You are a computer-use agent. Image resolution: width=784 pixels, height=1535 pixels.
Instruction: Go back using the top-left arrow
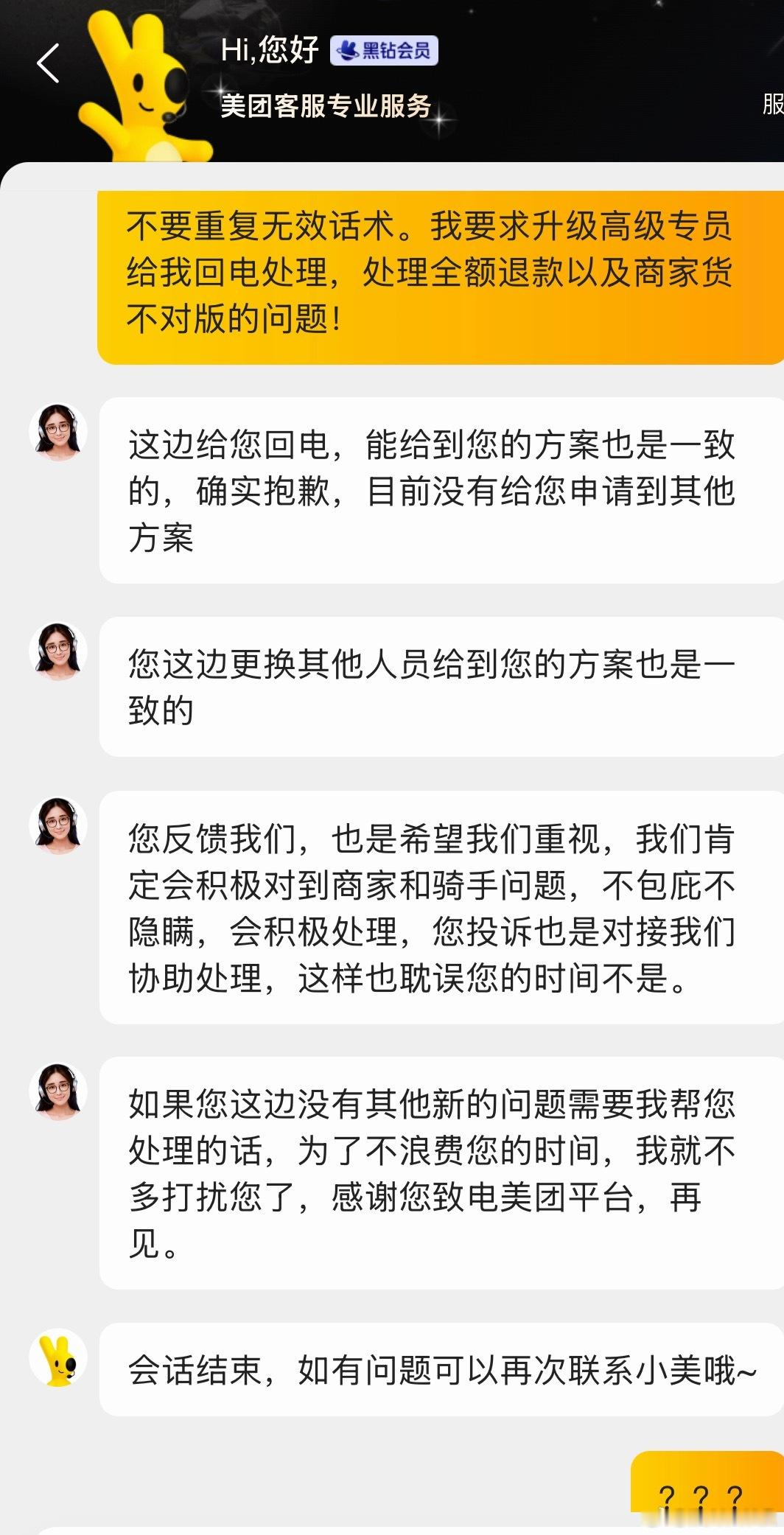pyautogui.click(x=48, y=63)
